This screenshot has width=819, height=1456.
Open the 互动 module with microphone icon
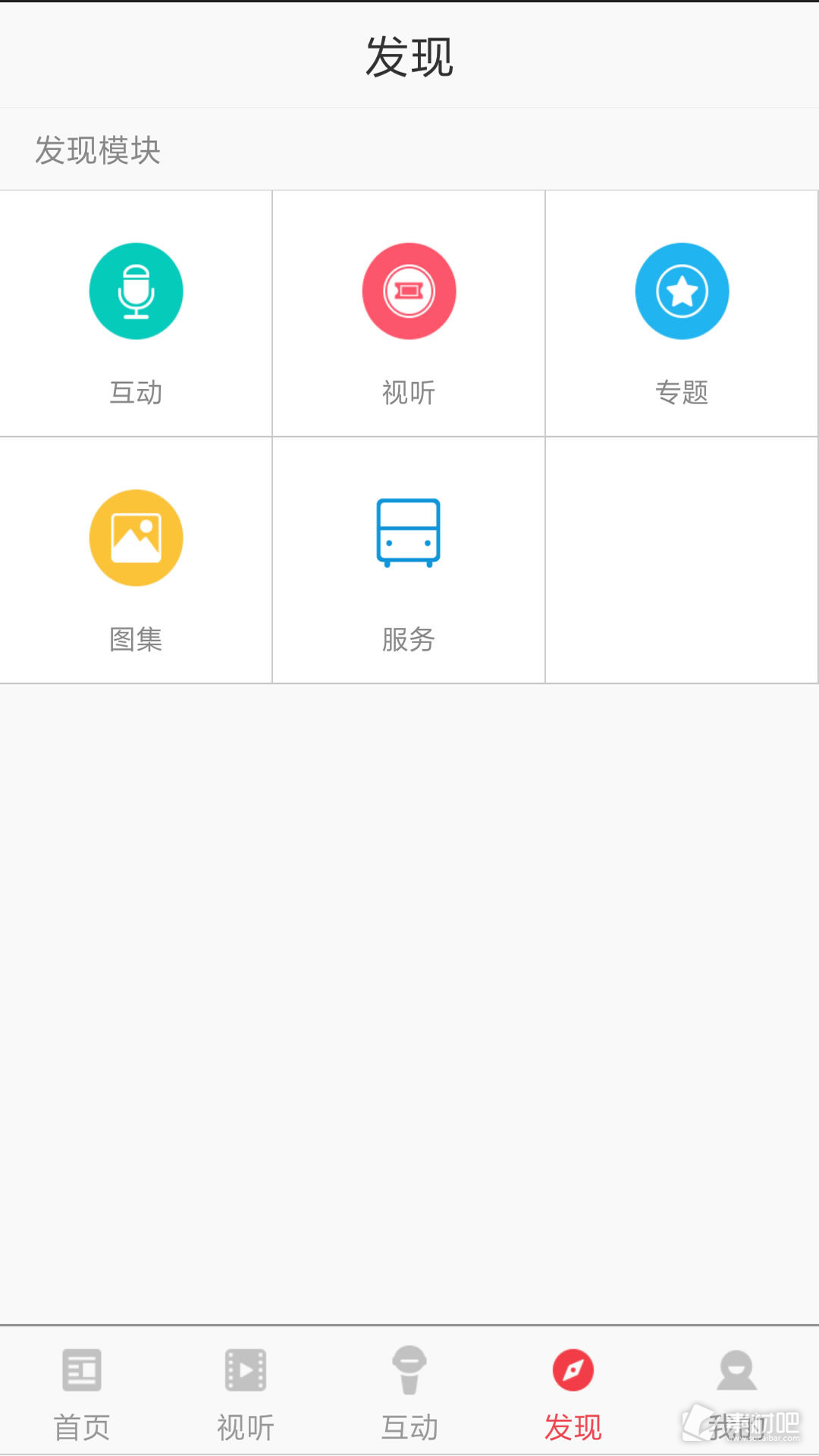coord(136,313)
